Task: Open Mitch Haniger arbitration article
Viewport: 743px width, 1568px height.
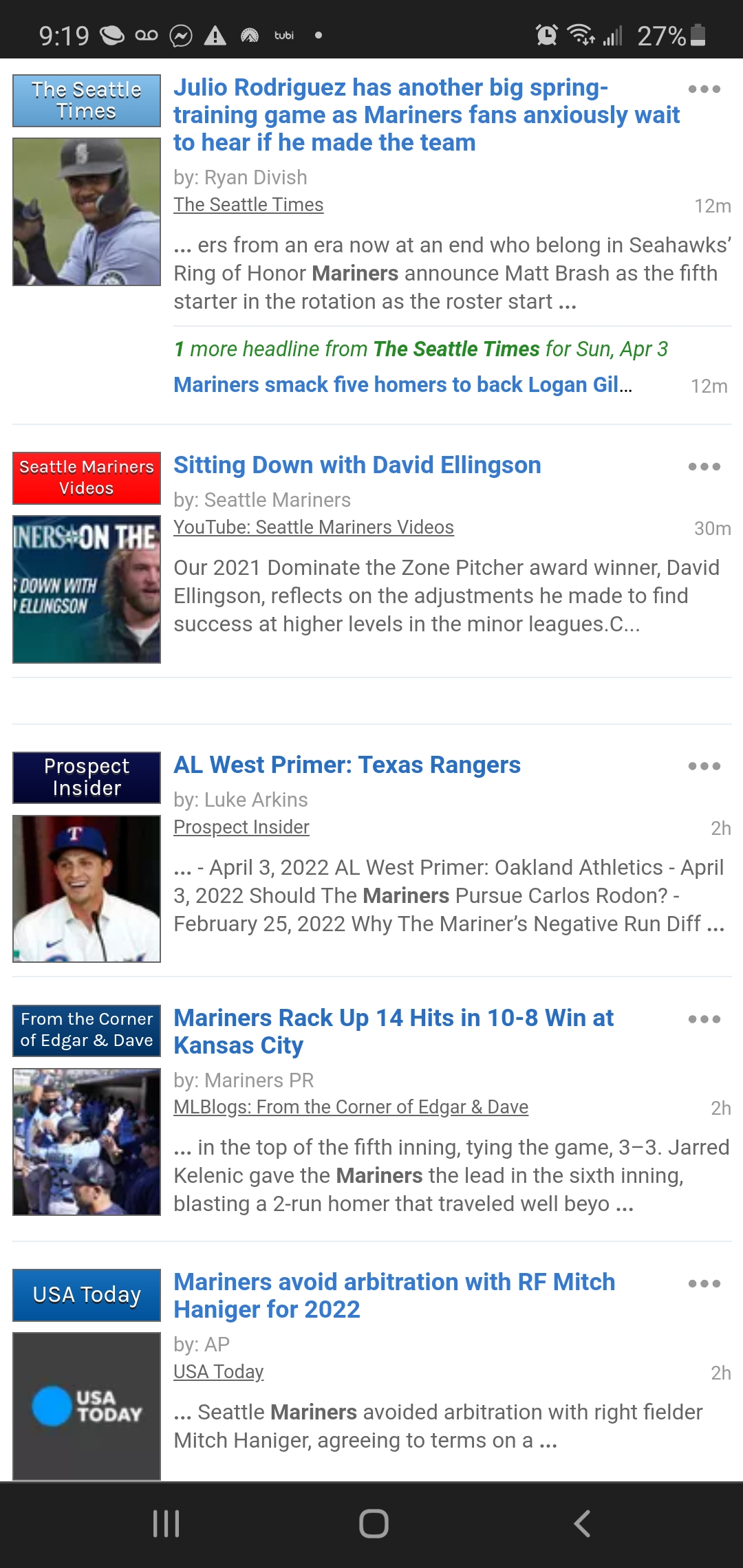Action: pos(394,1296)
